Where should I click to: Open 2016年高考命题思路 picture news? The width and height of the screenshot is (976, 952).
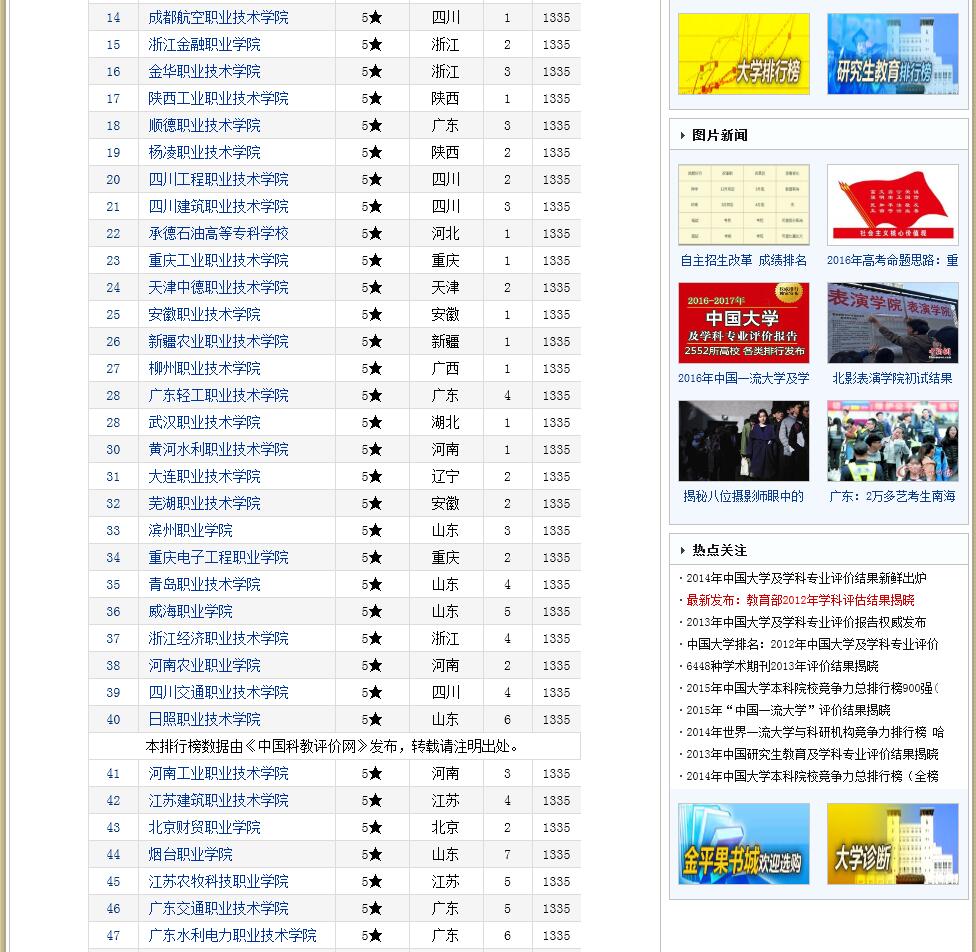[892, 260]
